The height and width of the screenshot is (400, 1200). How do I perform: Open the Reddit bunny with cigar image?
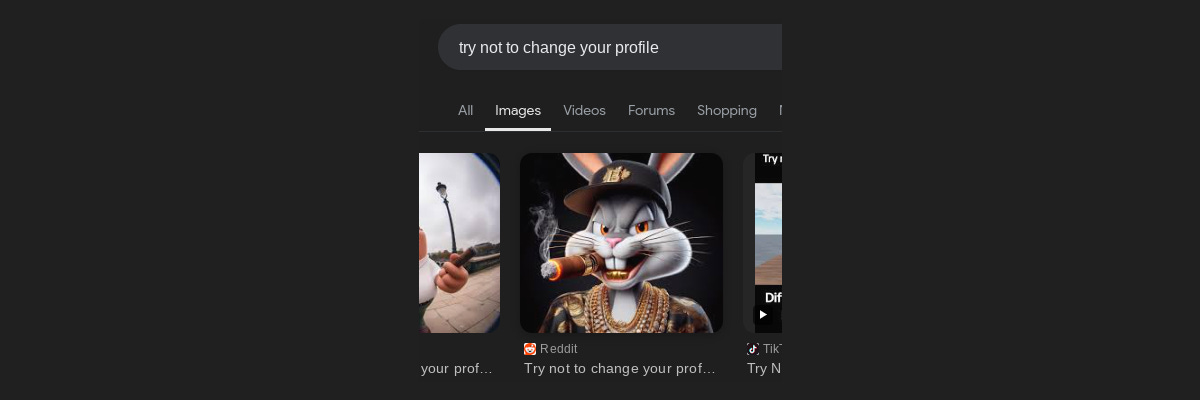(621, 243)
